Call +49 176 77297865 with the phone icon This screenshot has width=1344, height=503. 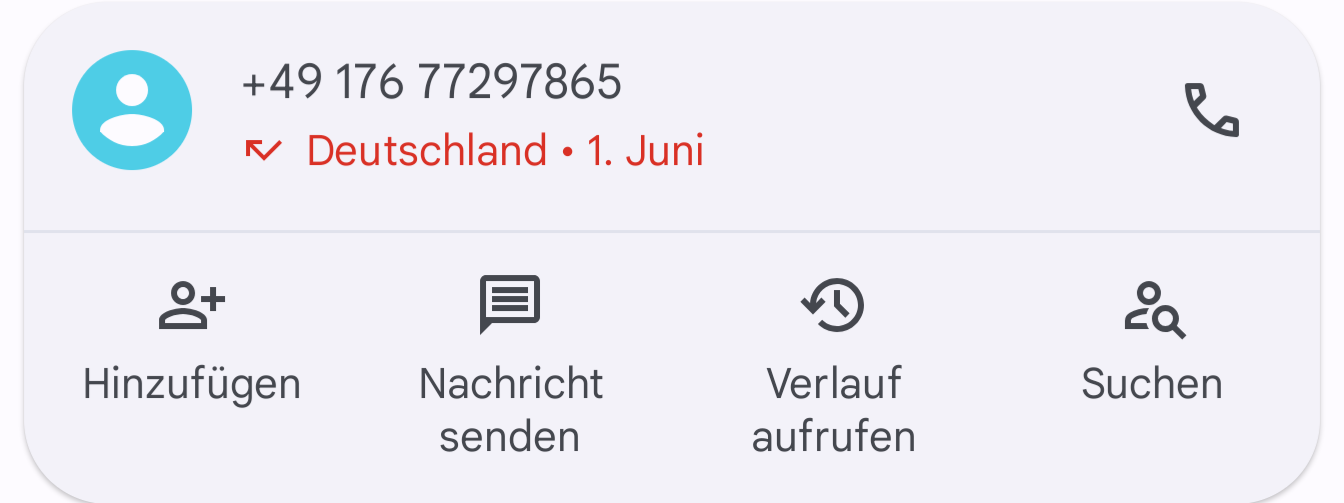tap(1211, 111)
